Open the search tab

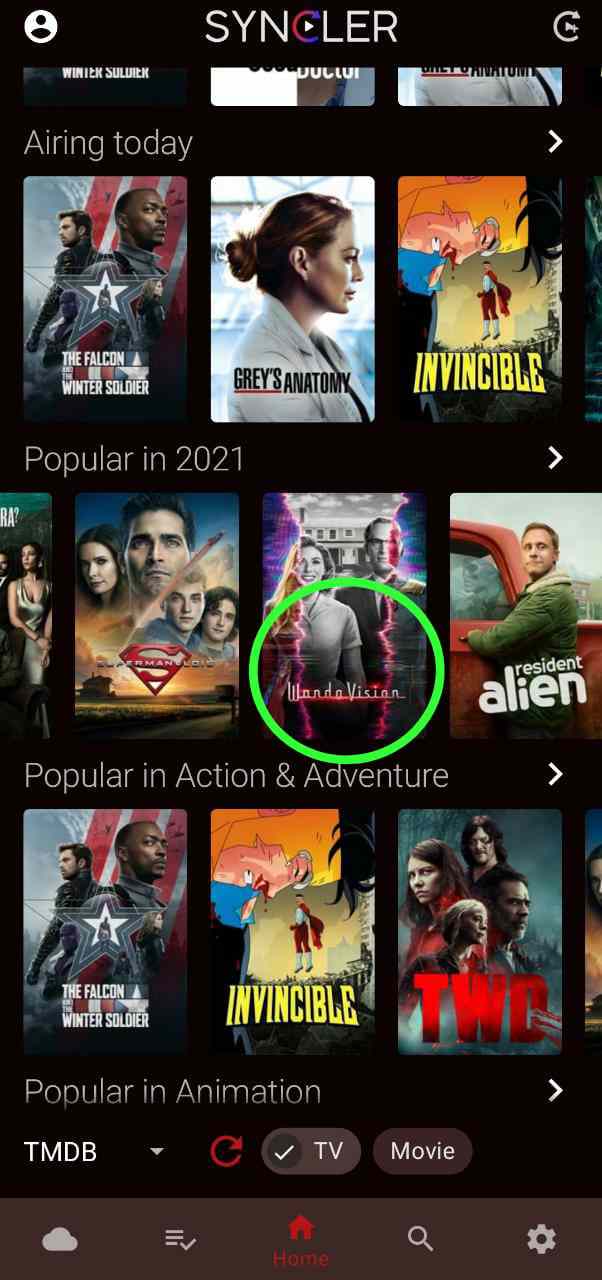point(421,1240)
